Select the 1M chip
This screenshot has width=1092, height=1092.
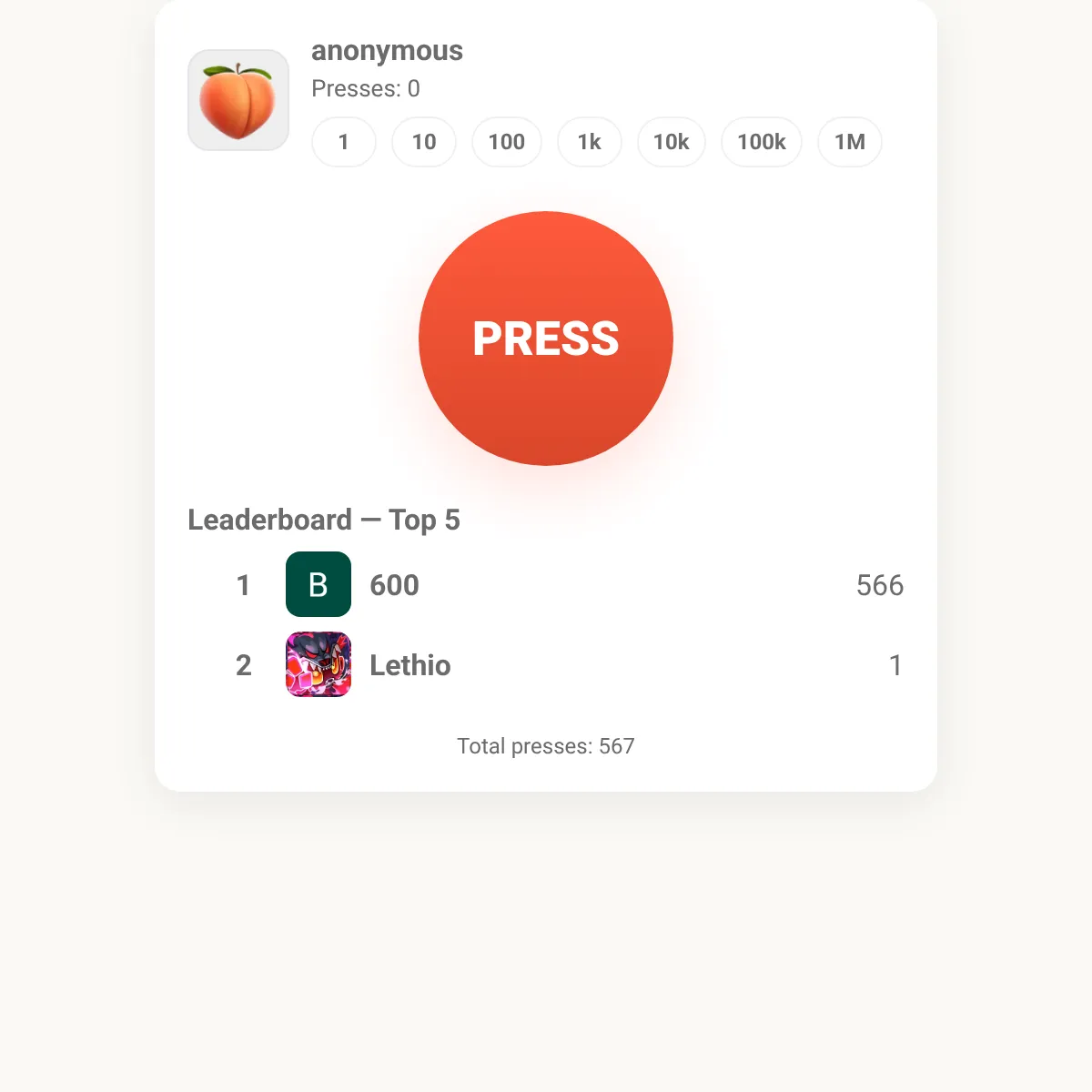(850, 142)
